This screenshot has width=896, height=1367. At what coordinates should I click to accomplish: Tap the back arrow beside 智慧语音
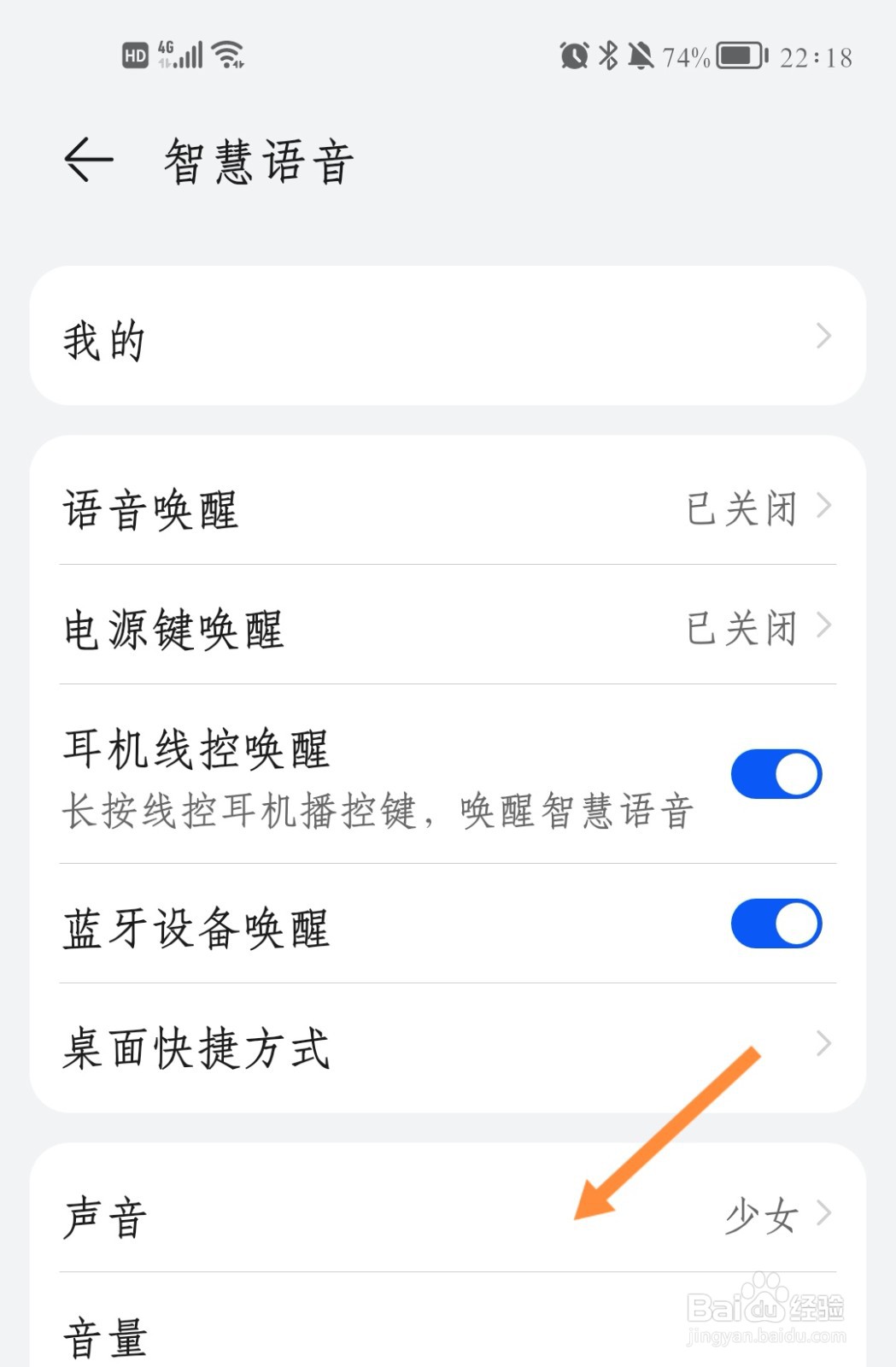pyautogui.click(x=88, y=158)
